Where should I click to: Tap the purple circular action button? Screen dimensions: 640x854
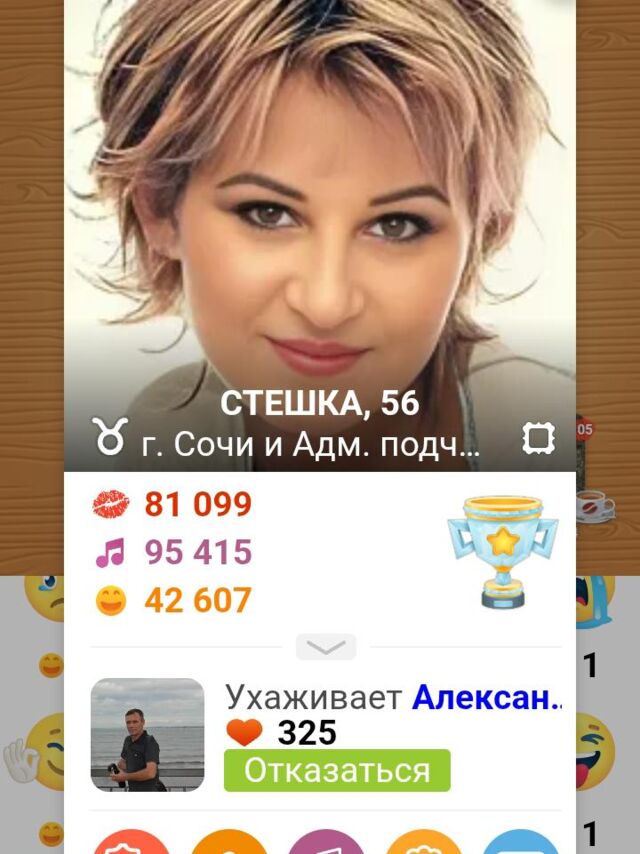click(327, 842)
